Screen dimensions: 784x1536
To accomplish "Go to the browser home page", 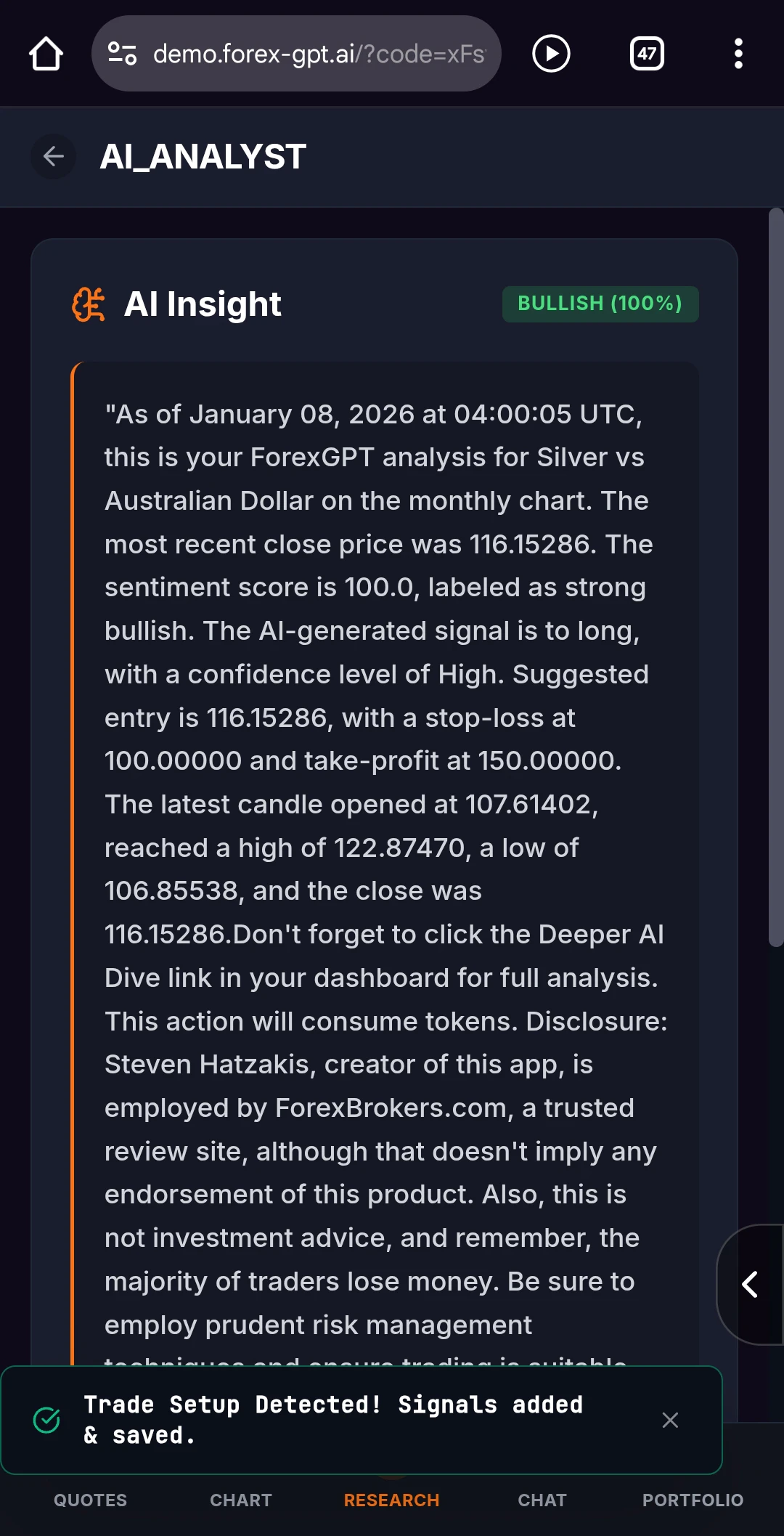I will [x=46, y=54].
